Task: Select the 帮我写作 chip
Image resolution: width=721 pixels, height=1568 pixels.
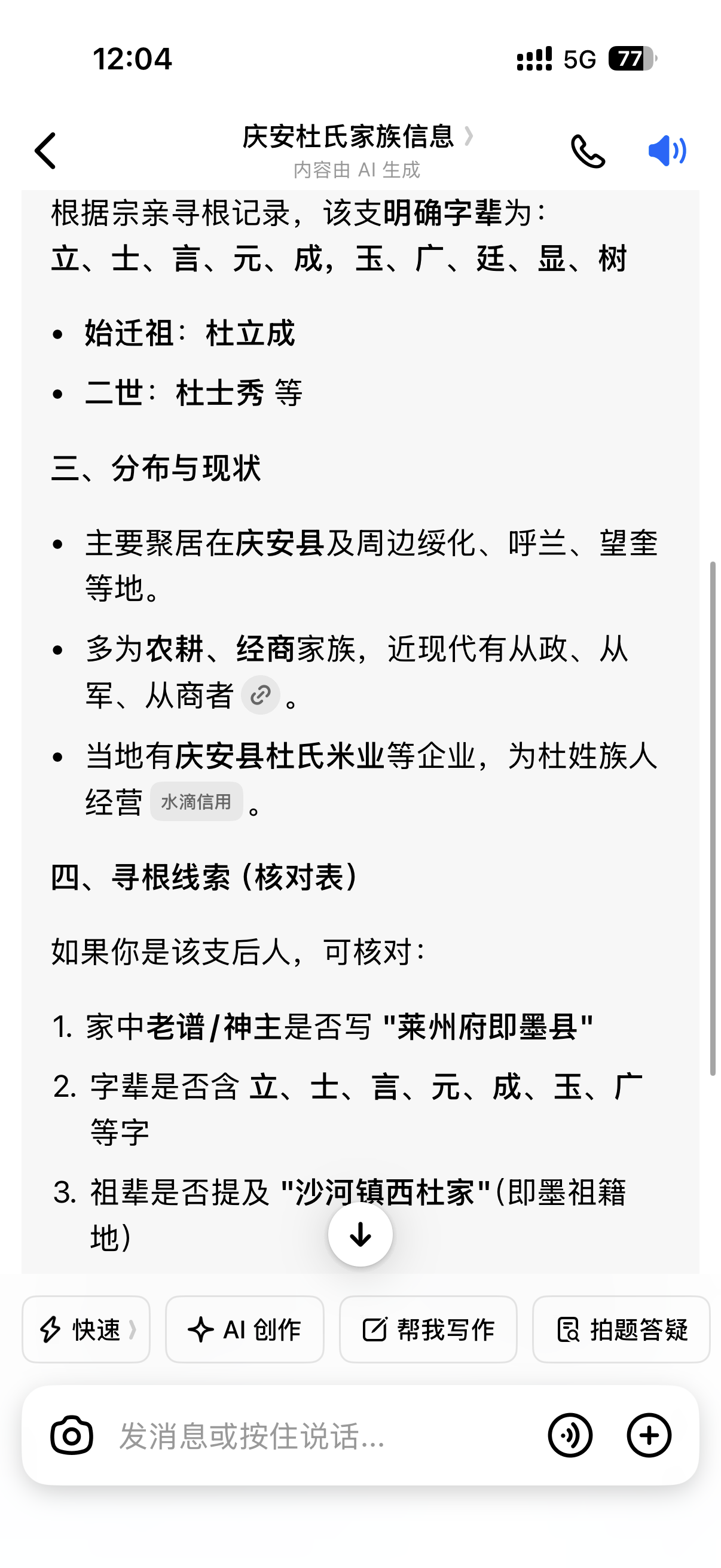Action: [427, 1329]
